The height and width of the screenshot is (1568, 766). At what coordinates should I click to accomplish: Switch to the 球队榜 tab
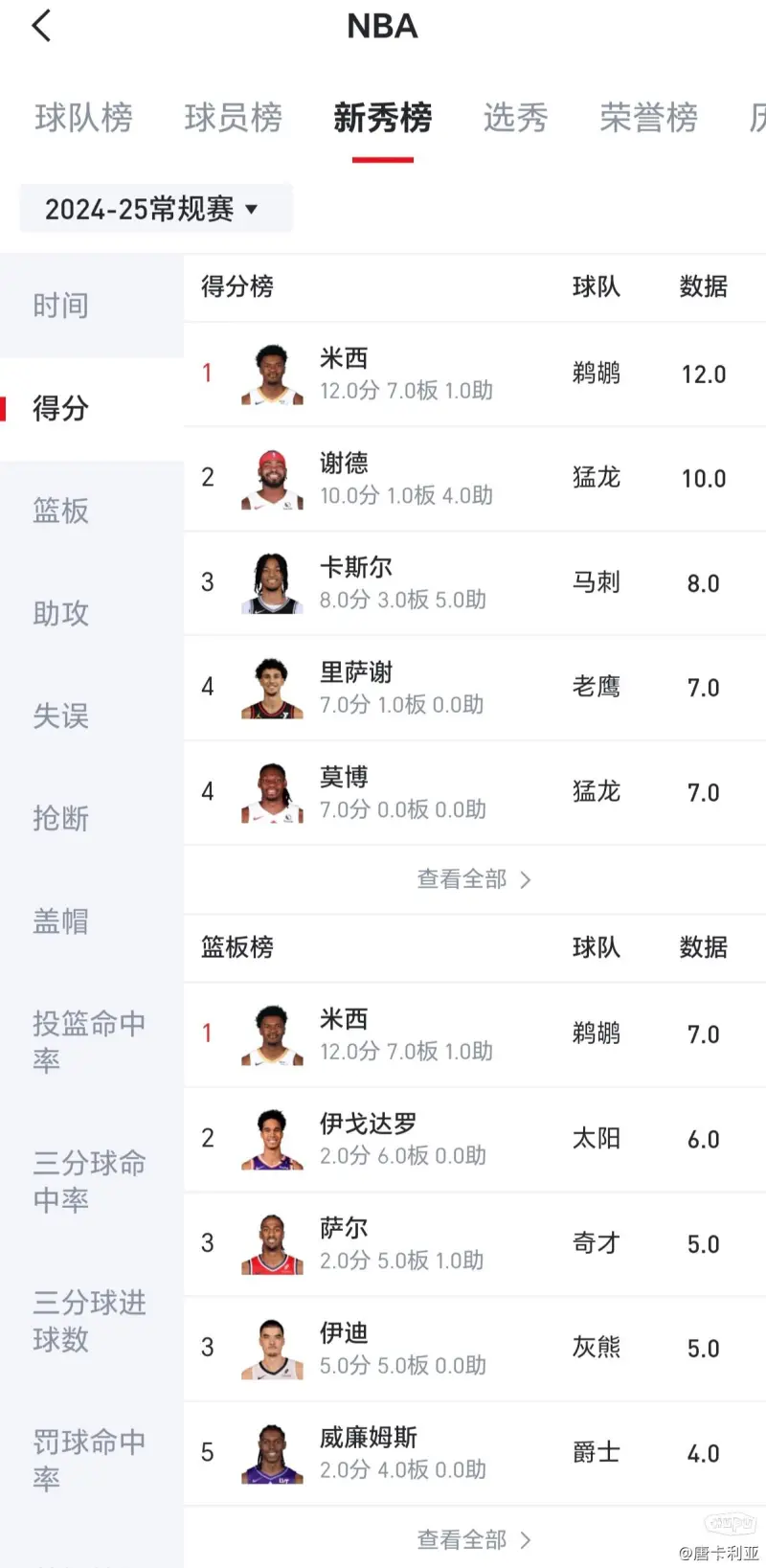(x=84, y=118)
